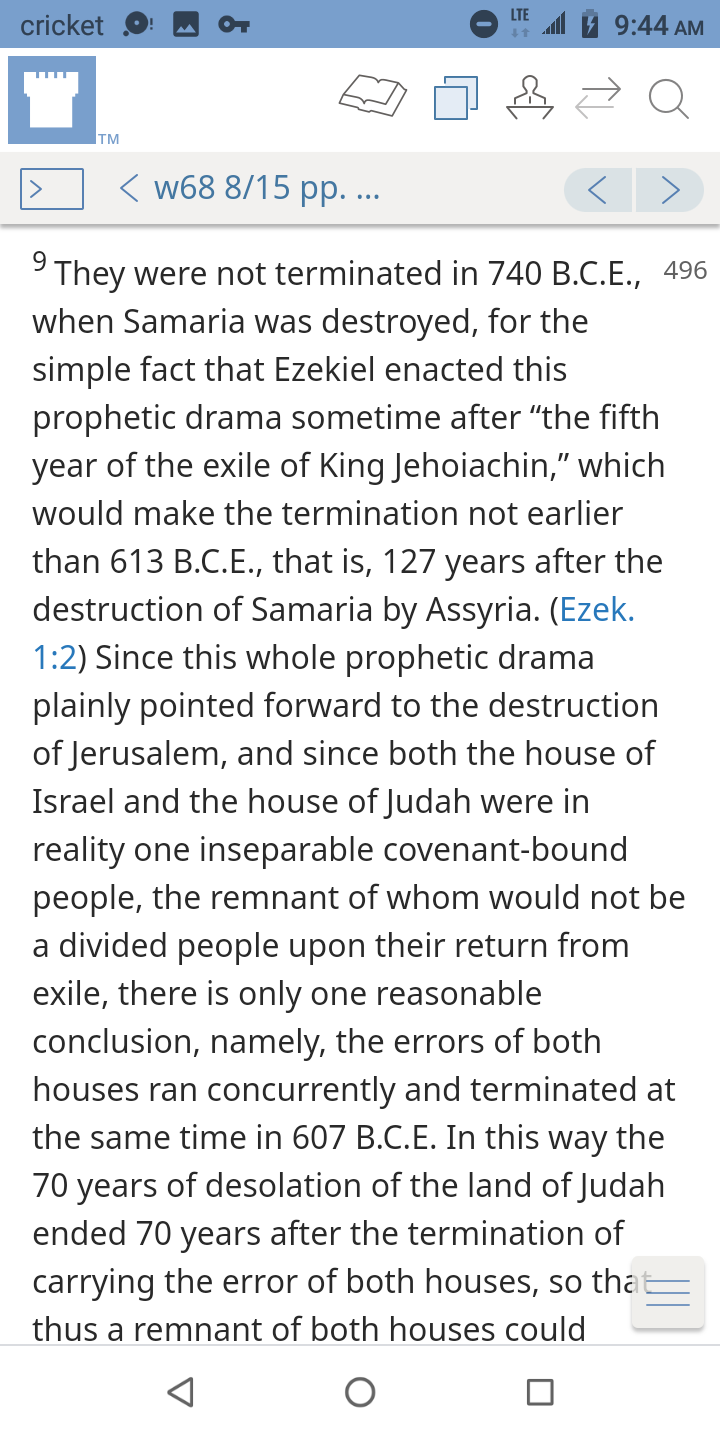Open the Bible book icon
The image size is (720, 1440).
(x=373, y=97)
